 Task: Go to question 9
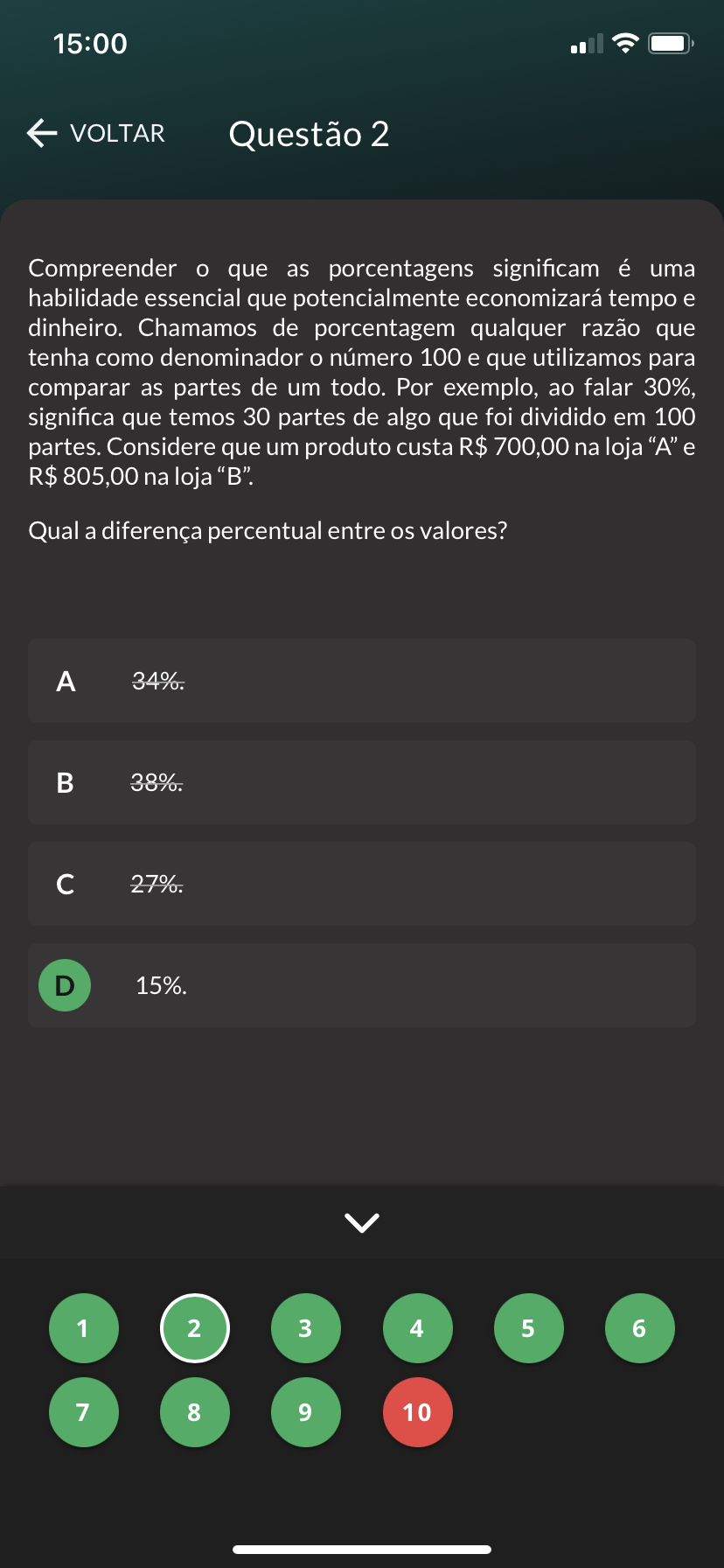click(305, 1412)
